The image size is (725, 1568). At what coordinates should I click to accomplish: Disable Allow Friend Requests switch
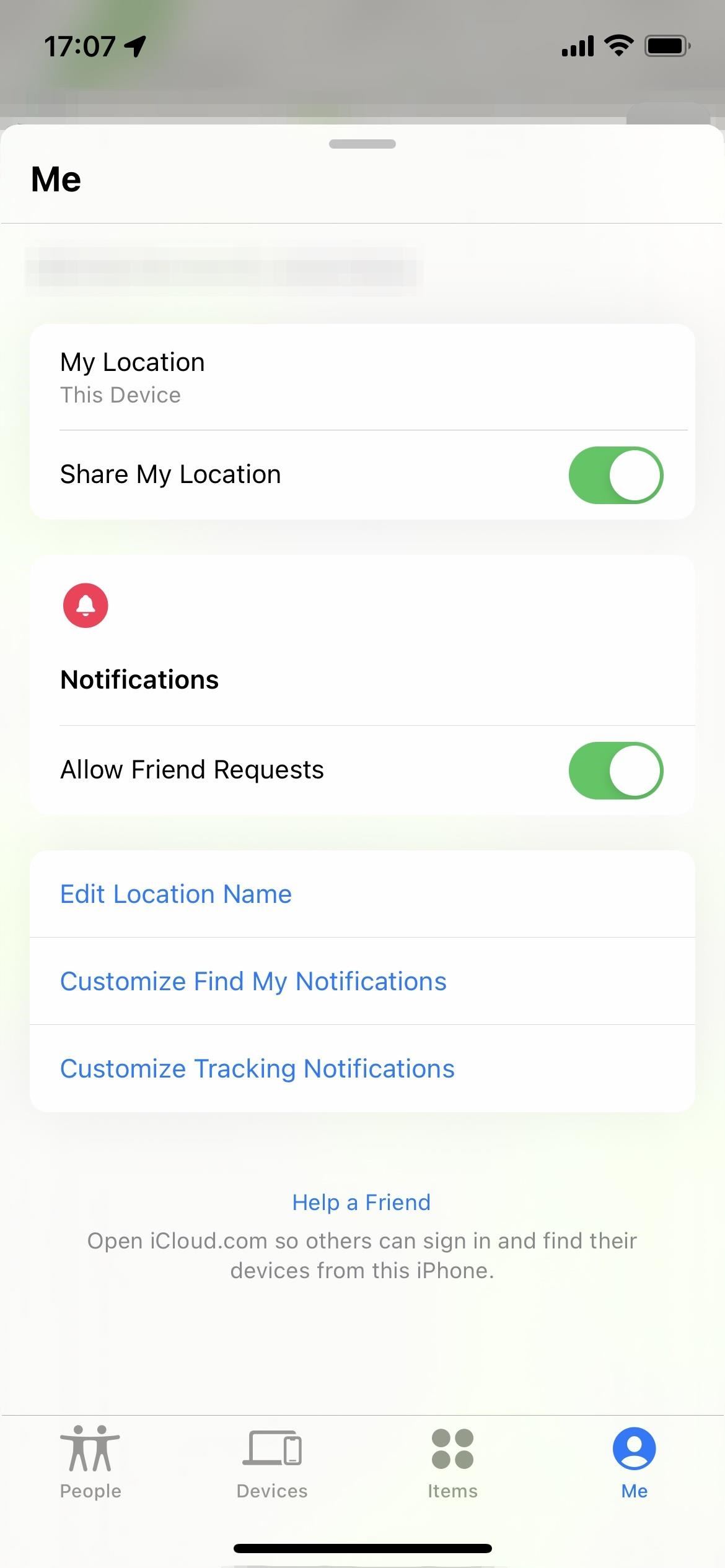pyautogui.click(x=616, y=770)
